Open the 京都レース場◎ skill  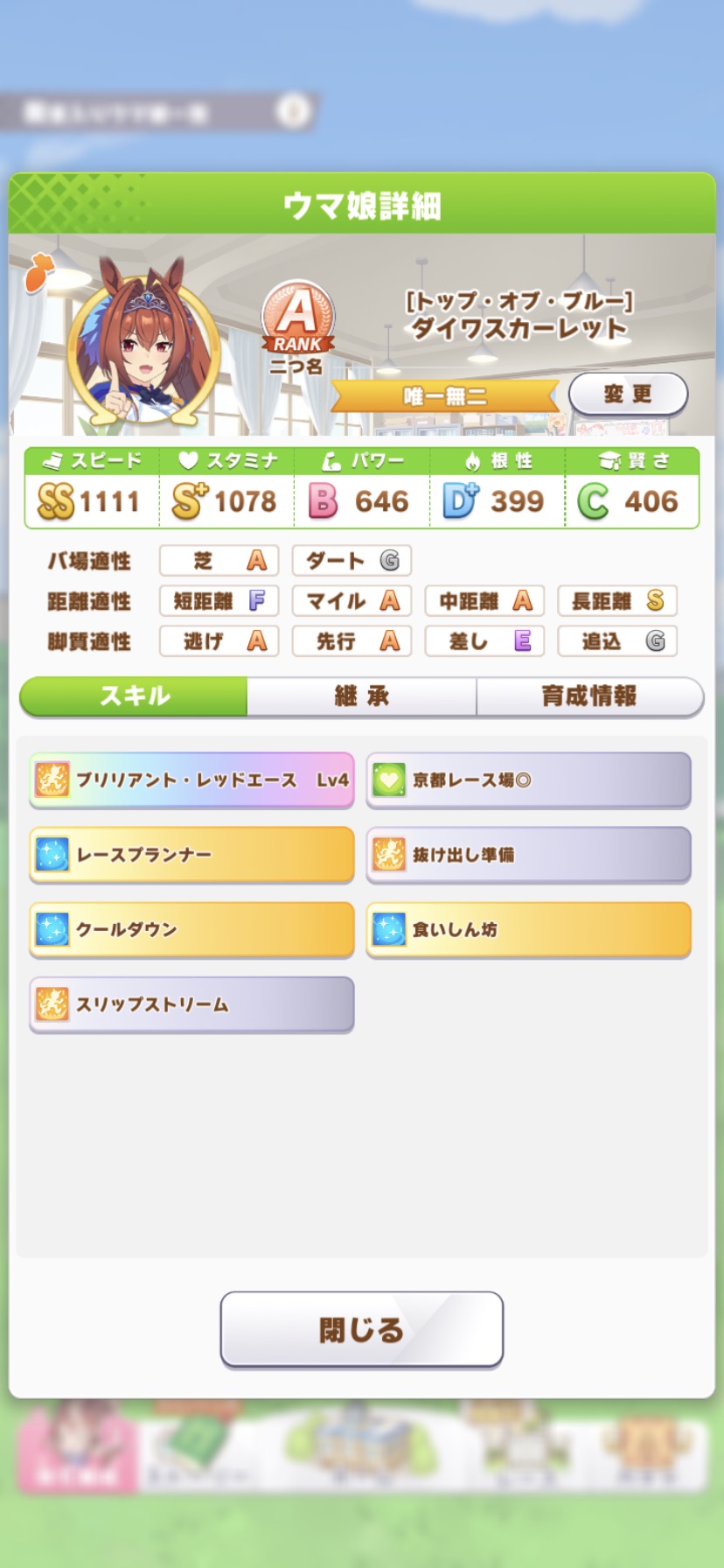528,780
